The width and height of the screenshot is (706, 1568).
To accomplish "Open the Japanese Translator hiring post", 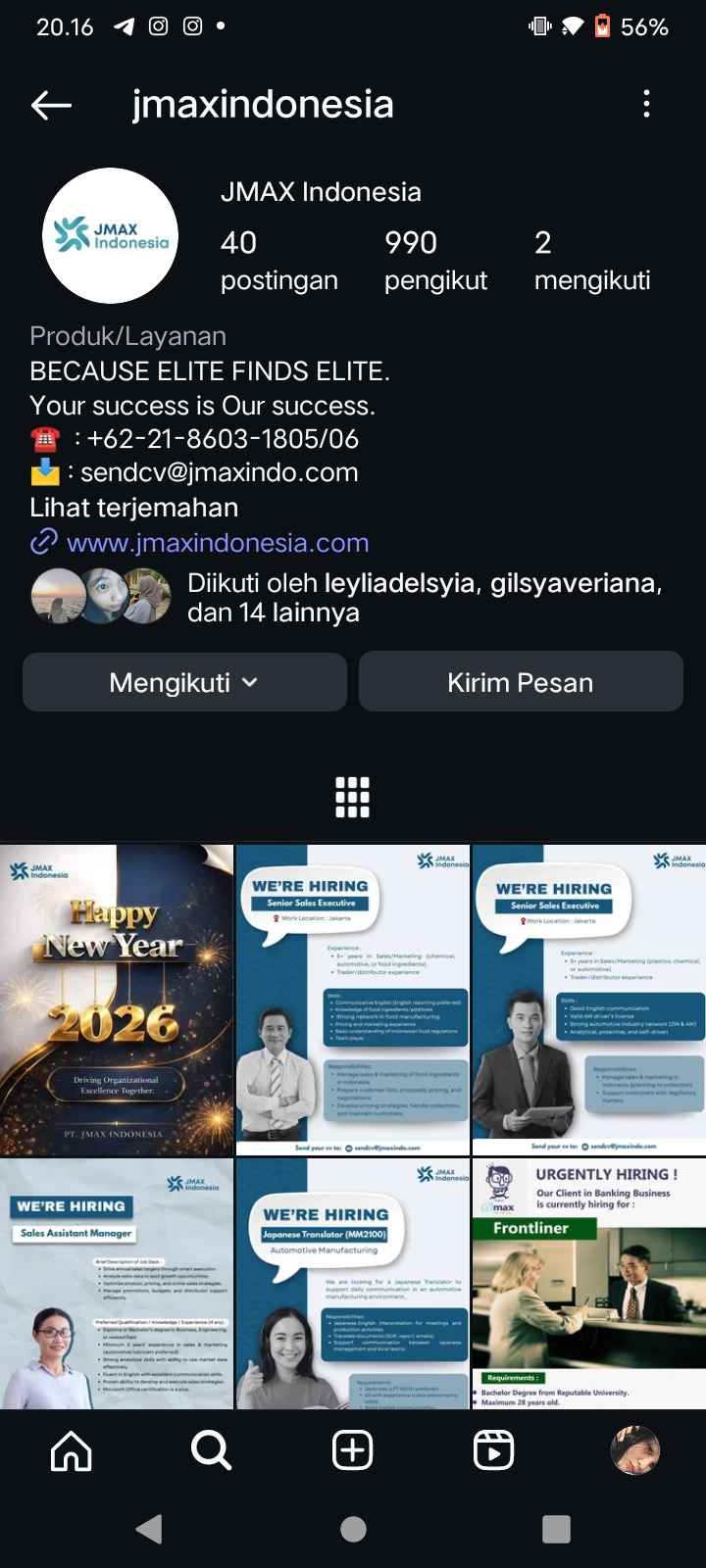I will pos(353,1284).
